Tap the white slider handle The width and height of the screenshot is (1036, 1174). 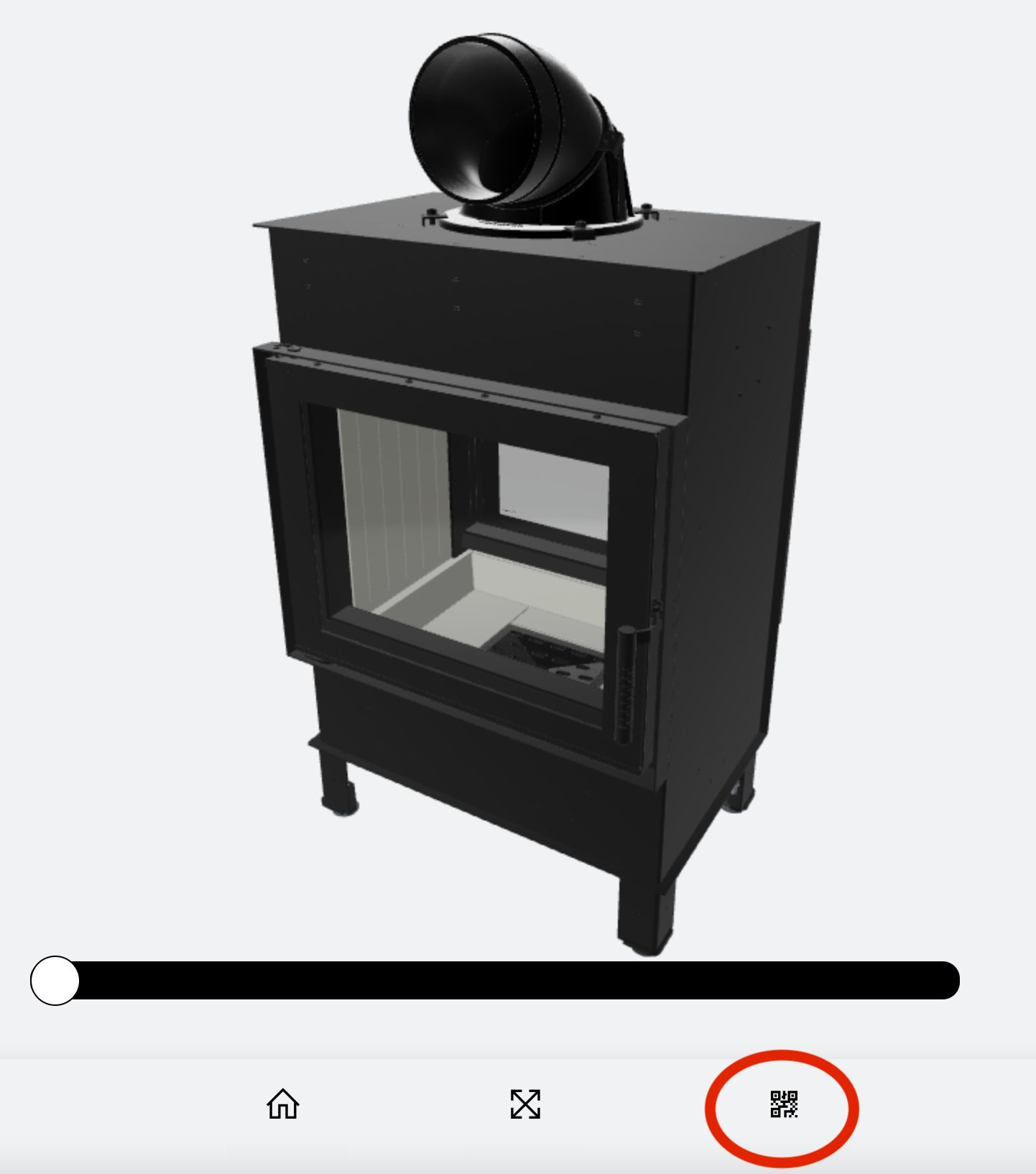[55, 981]
